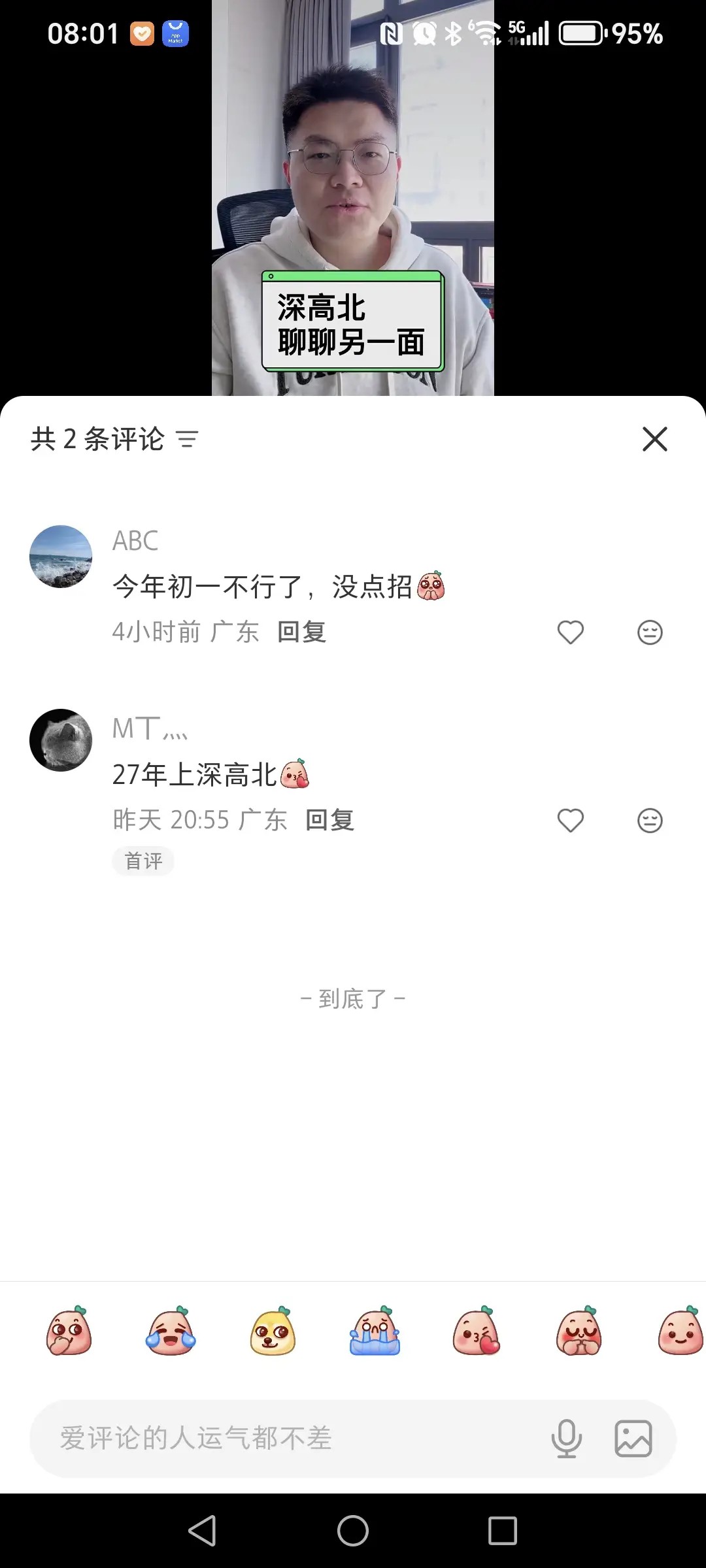Image resolution: width=706 pixels, height=1568 pixels.
Task: Attach an image to the comment
Action: point(633,1438)
